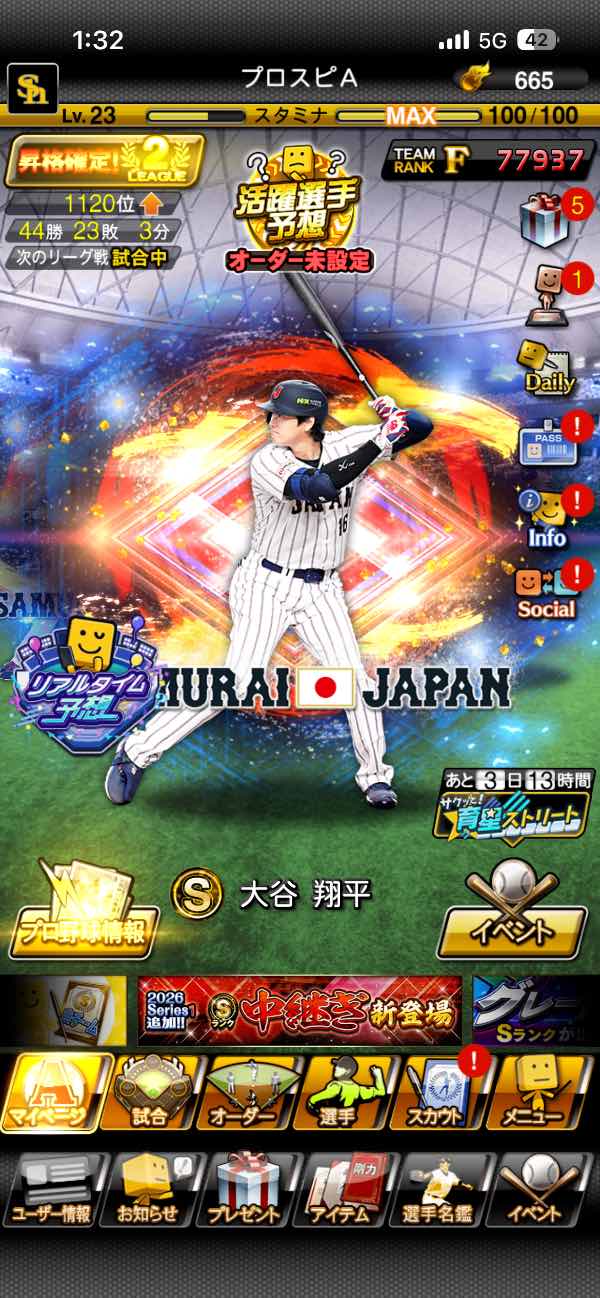Image resolution: width=600 pixels, height=1298 pixels.
Task: Open the Info icon
Action: (x=547, y=517)
